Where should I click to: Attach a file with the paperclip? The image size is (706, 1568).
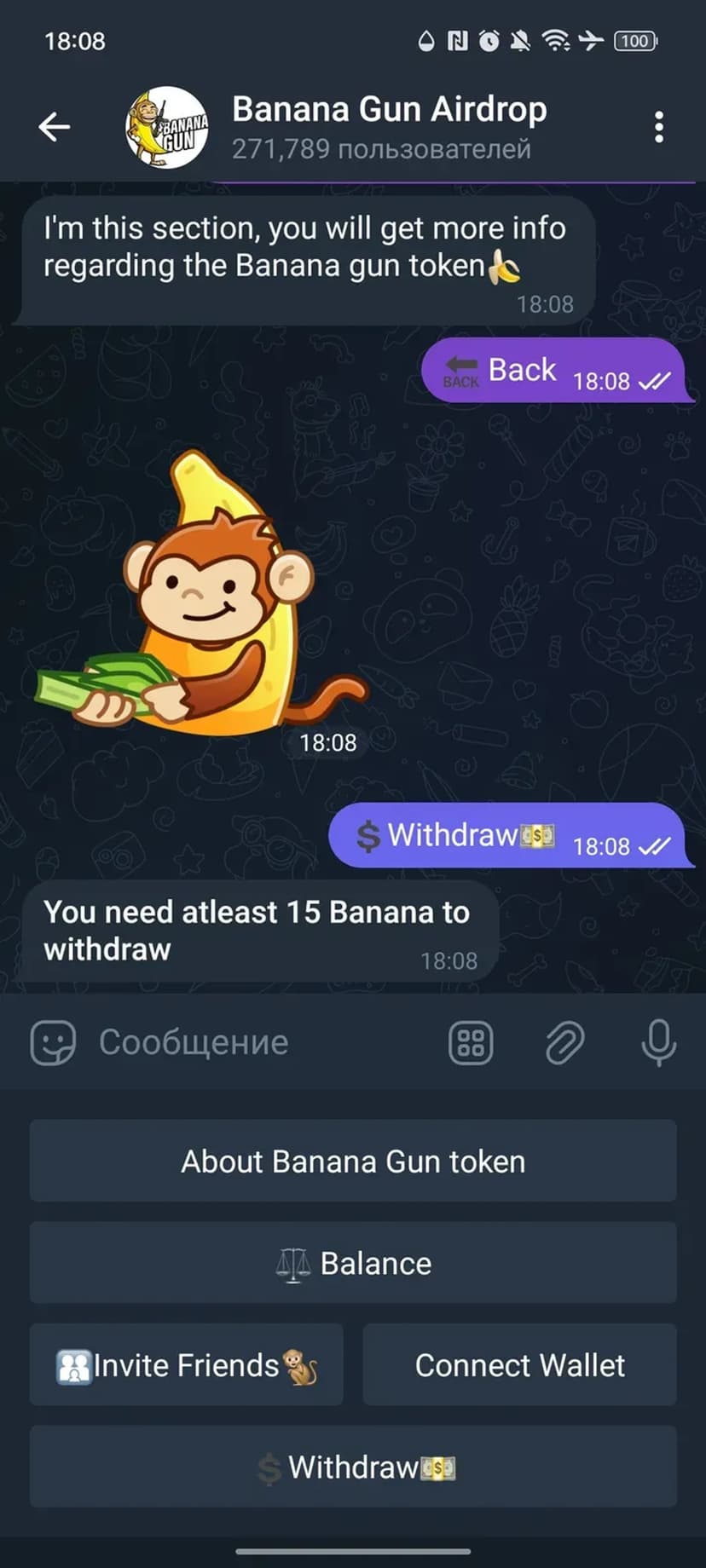click(564, 1042)
